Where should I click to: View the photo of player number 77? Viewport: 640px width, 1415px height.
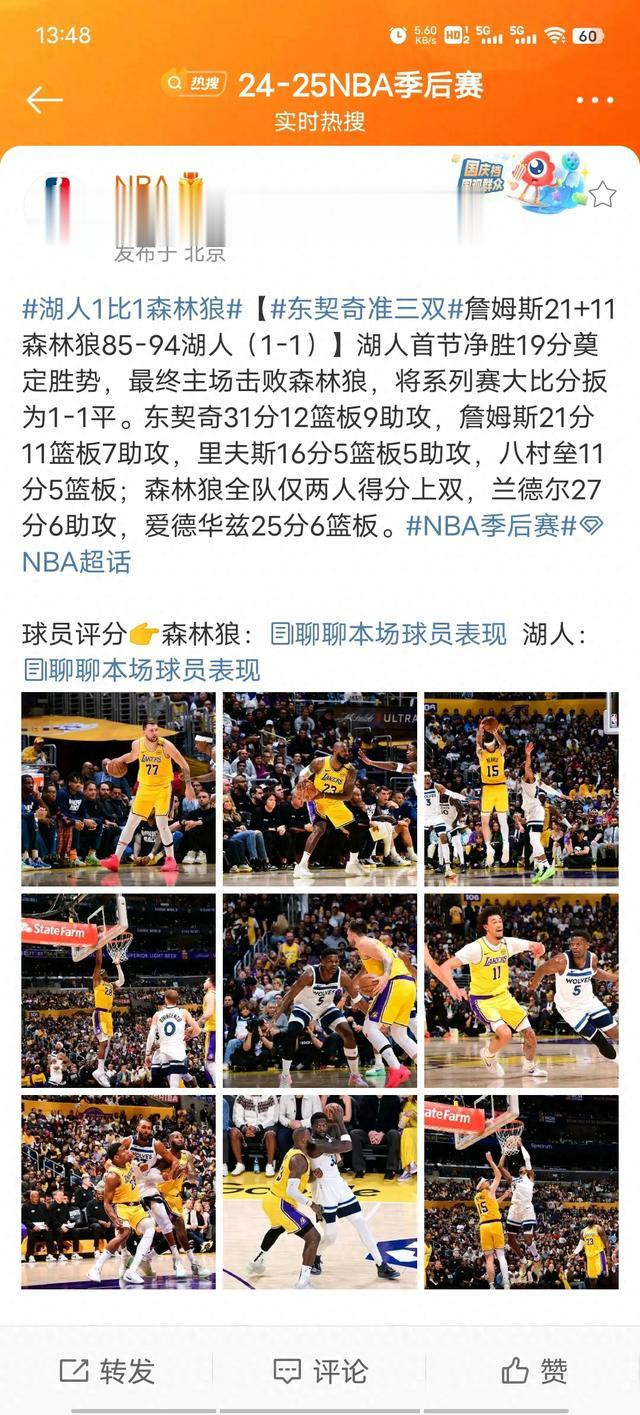118,789
